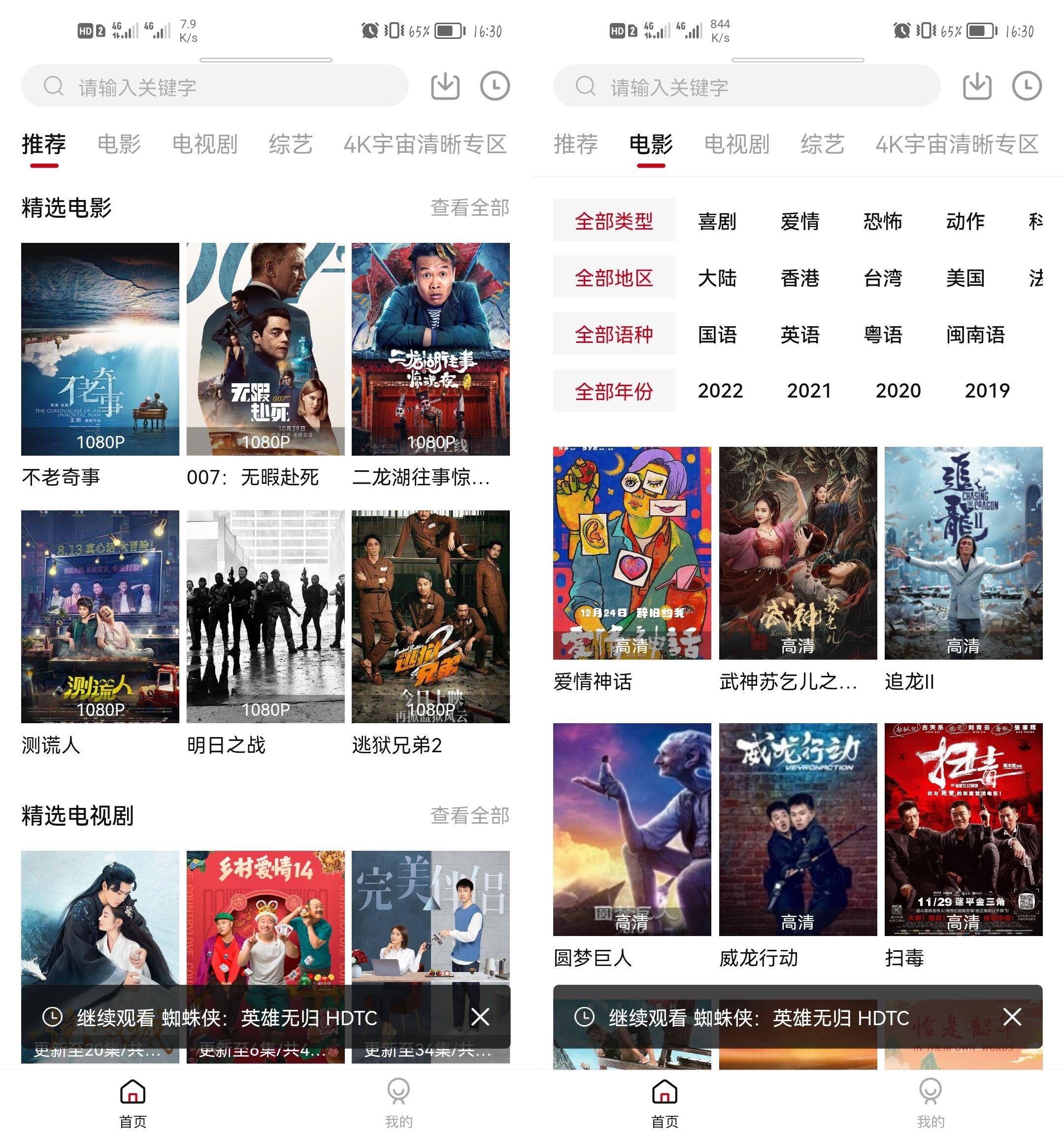1064x1138 pixels.
Task: Open the 全部类型 filter selector
Action: pyautogui.click(x=614, y=222)
